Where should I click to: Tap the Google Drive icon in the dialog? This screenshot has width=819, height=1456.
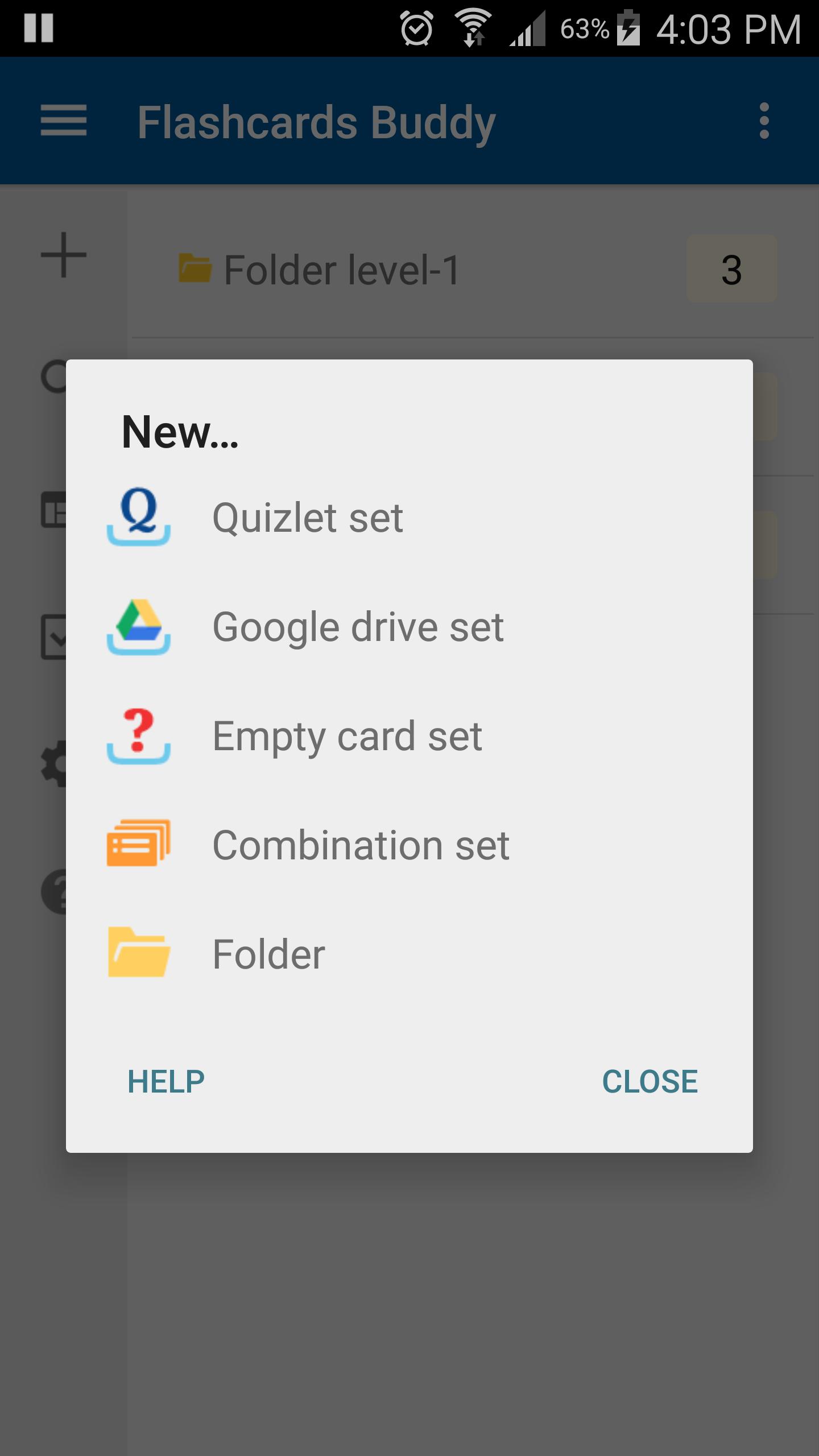[138, 626]
